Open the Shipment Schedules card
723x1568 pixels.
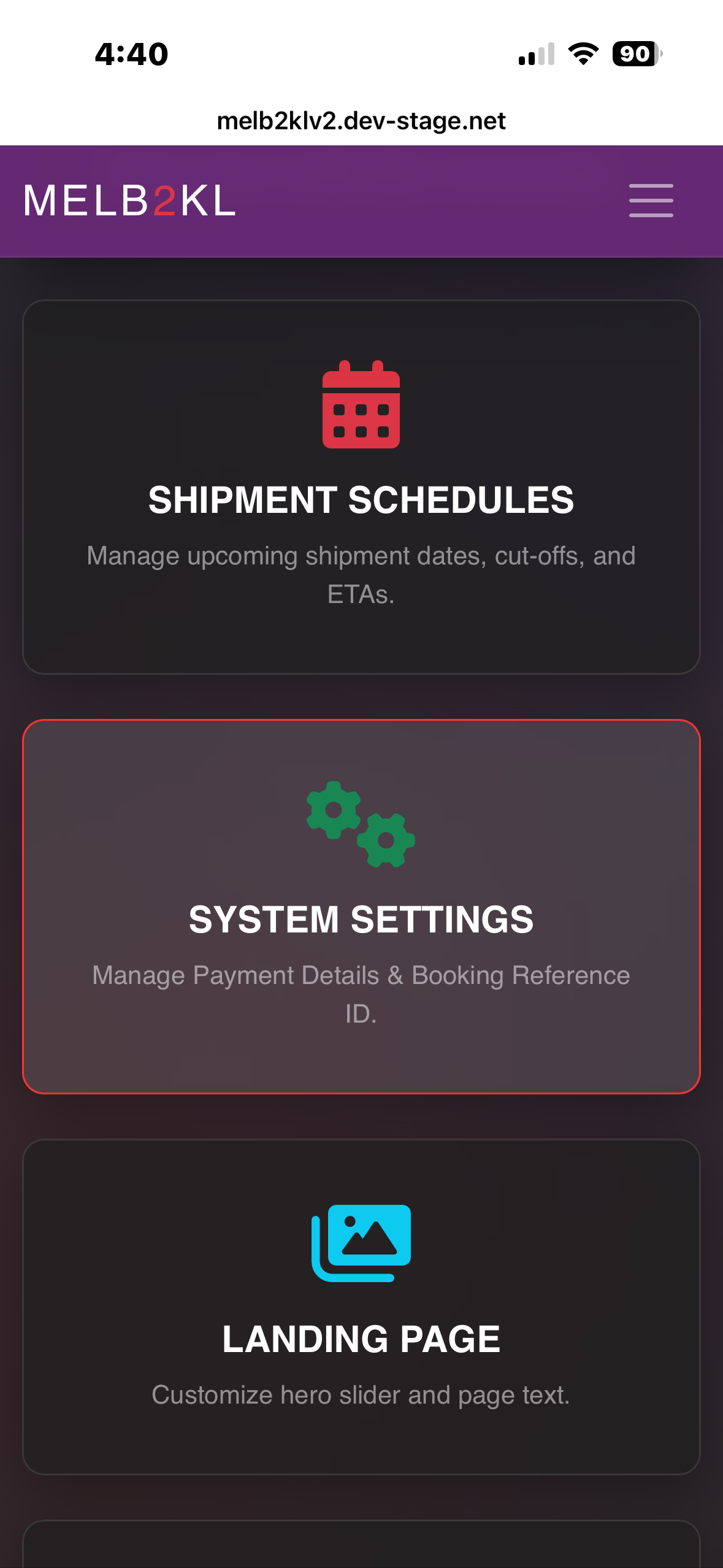361,487
